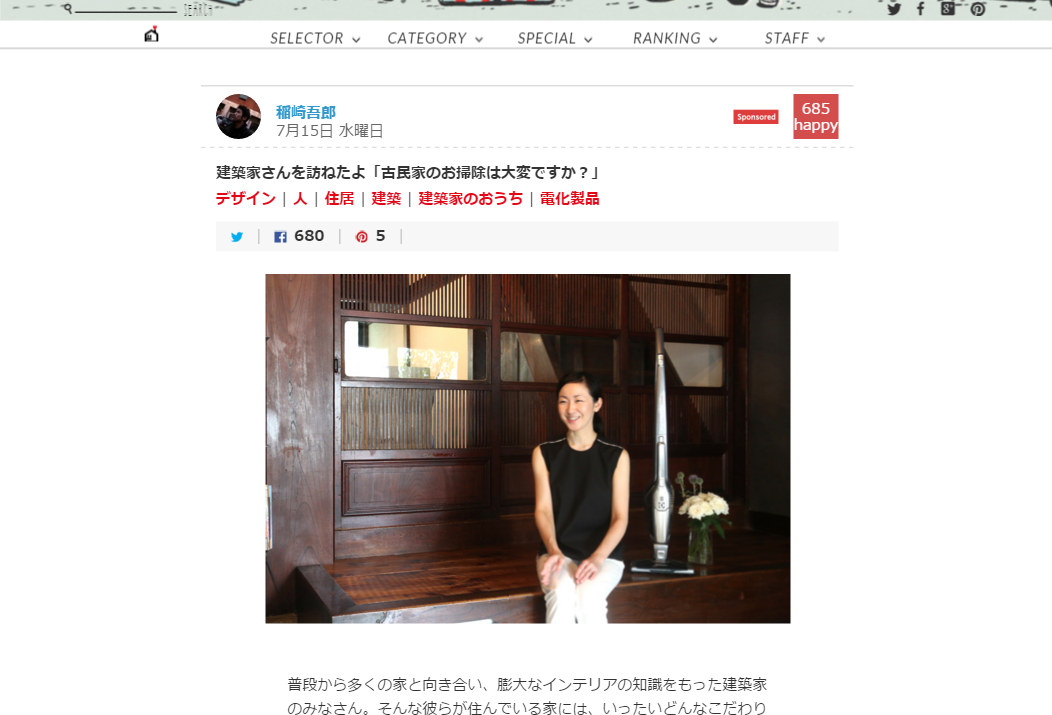Image resolution: width=1052 pixels, height=715 pixels.
Task: Expand the CATEGORY menu
Action: click(x=435, y=38)
